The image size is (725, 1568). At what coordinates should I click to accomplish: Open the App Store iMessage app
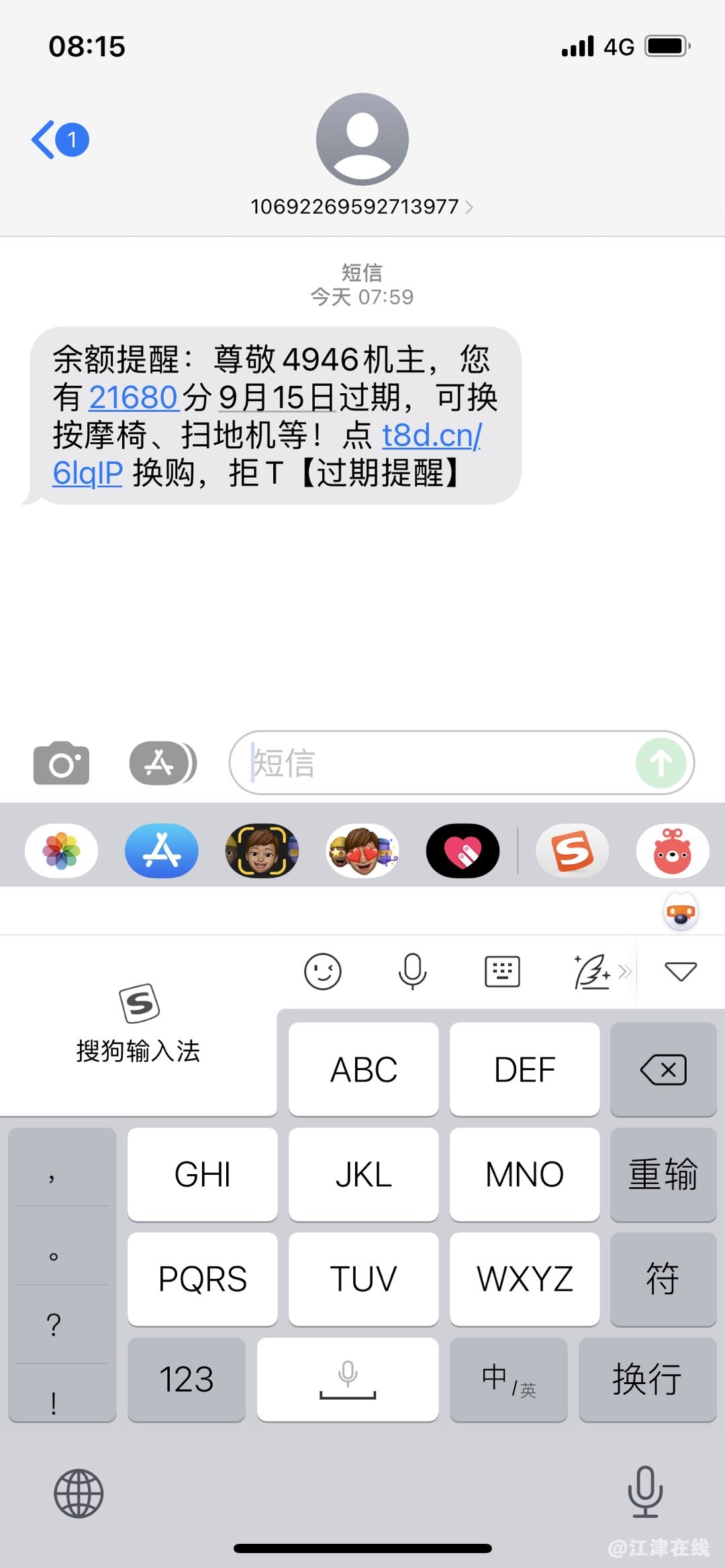162,851
